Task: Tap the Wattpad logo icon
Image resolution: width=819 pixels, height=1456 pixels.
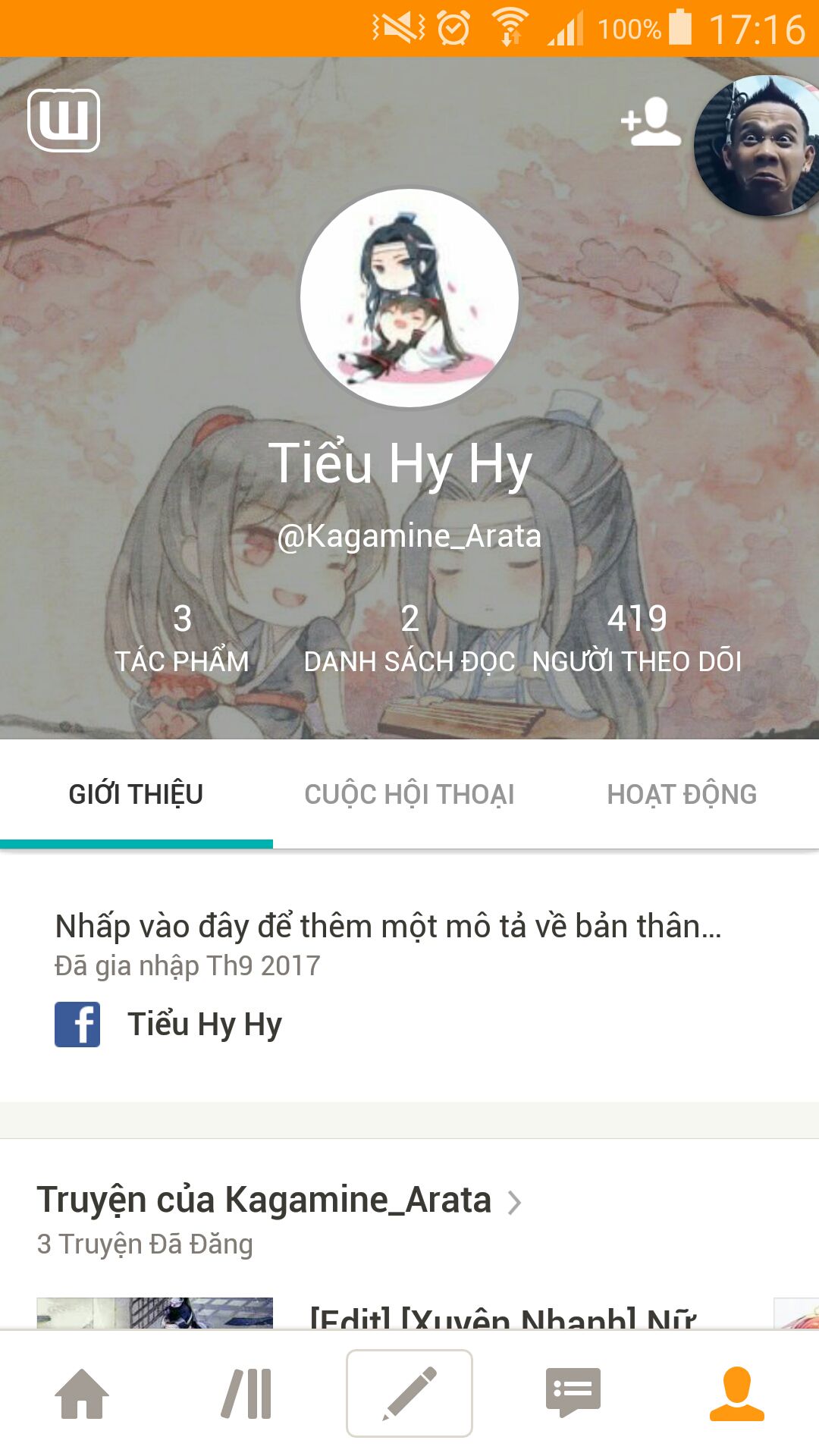Action: [x=64, y=121]
